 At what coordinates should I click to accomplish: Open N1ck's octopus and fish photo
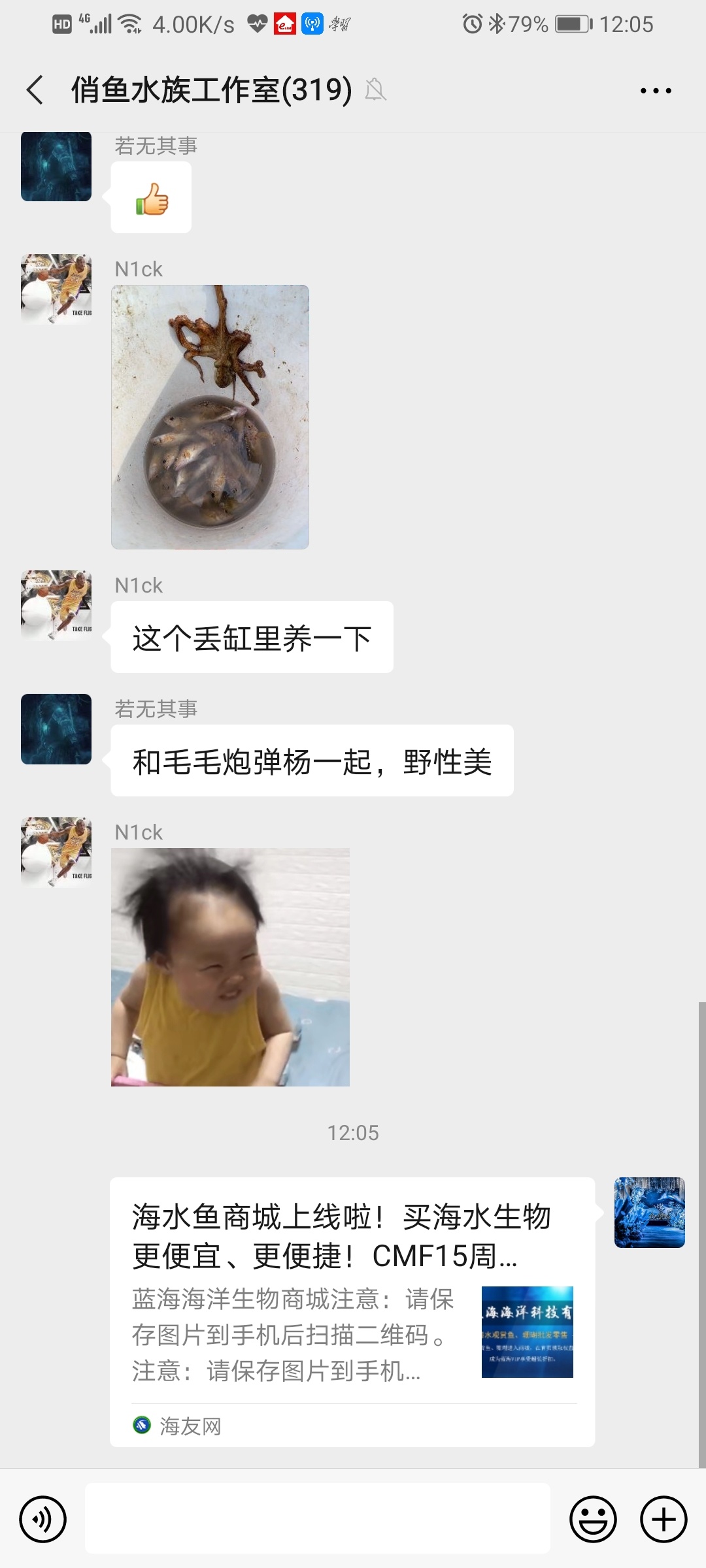tap(210, 417)
